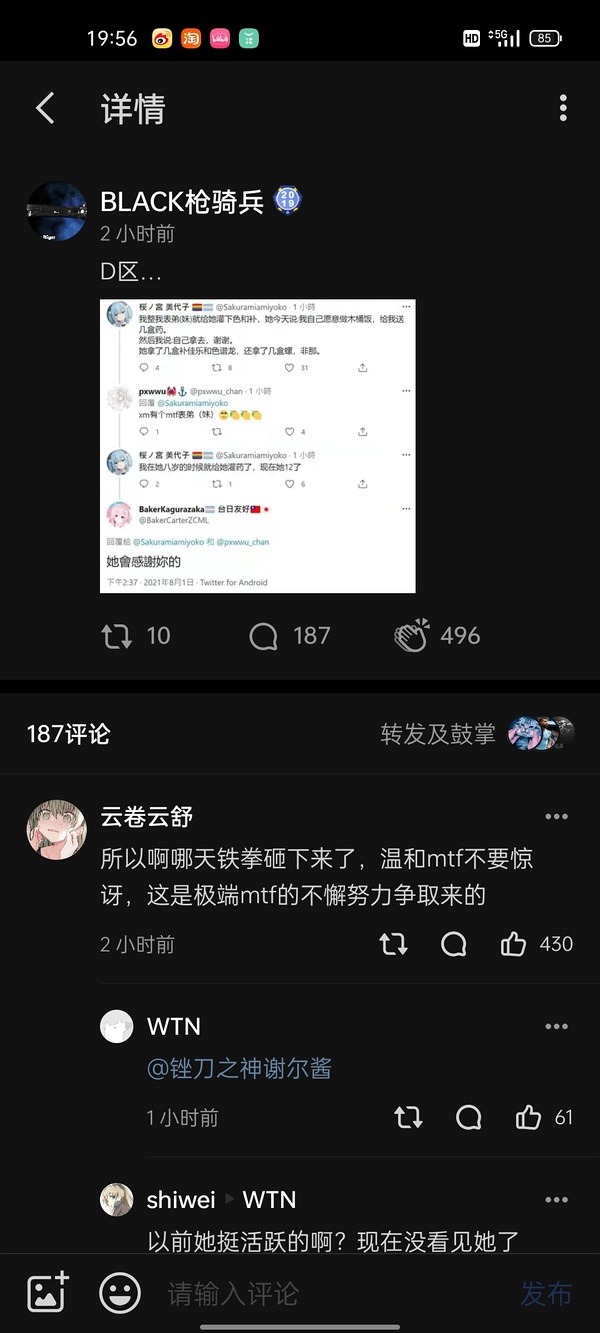Open the post's 187 comments icon
The width and height of the screenshot is (600, 1333).
point(264,636)
